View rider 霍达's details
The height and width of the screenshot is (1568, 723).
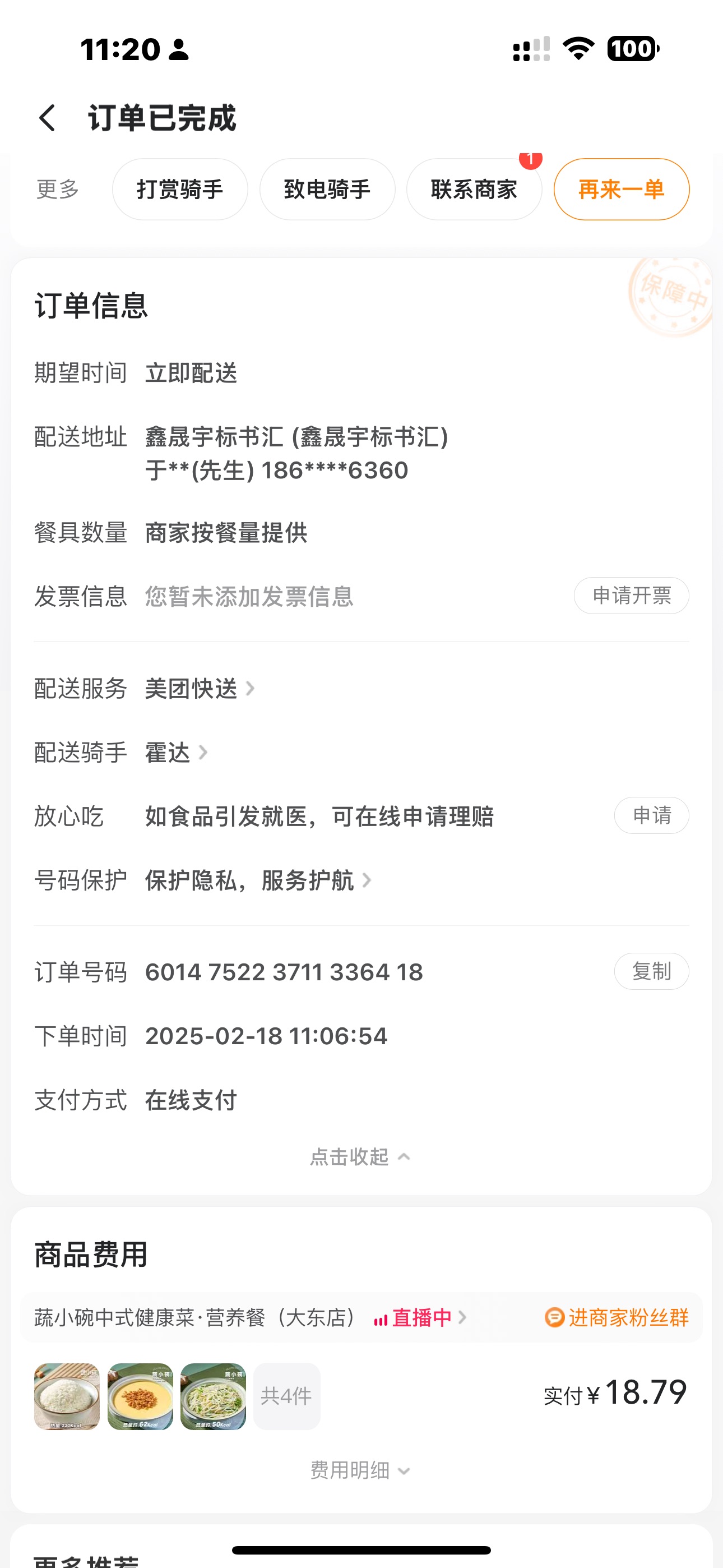tap(175, 753)
